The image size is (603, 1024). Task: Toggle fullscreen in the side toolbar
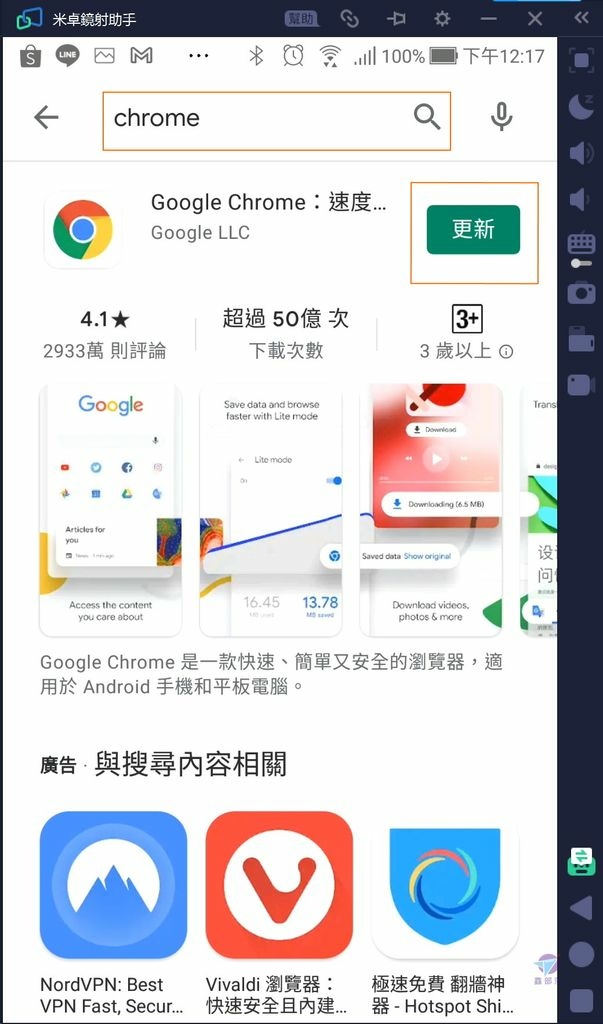(x=581, y=61)
